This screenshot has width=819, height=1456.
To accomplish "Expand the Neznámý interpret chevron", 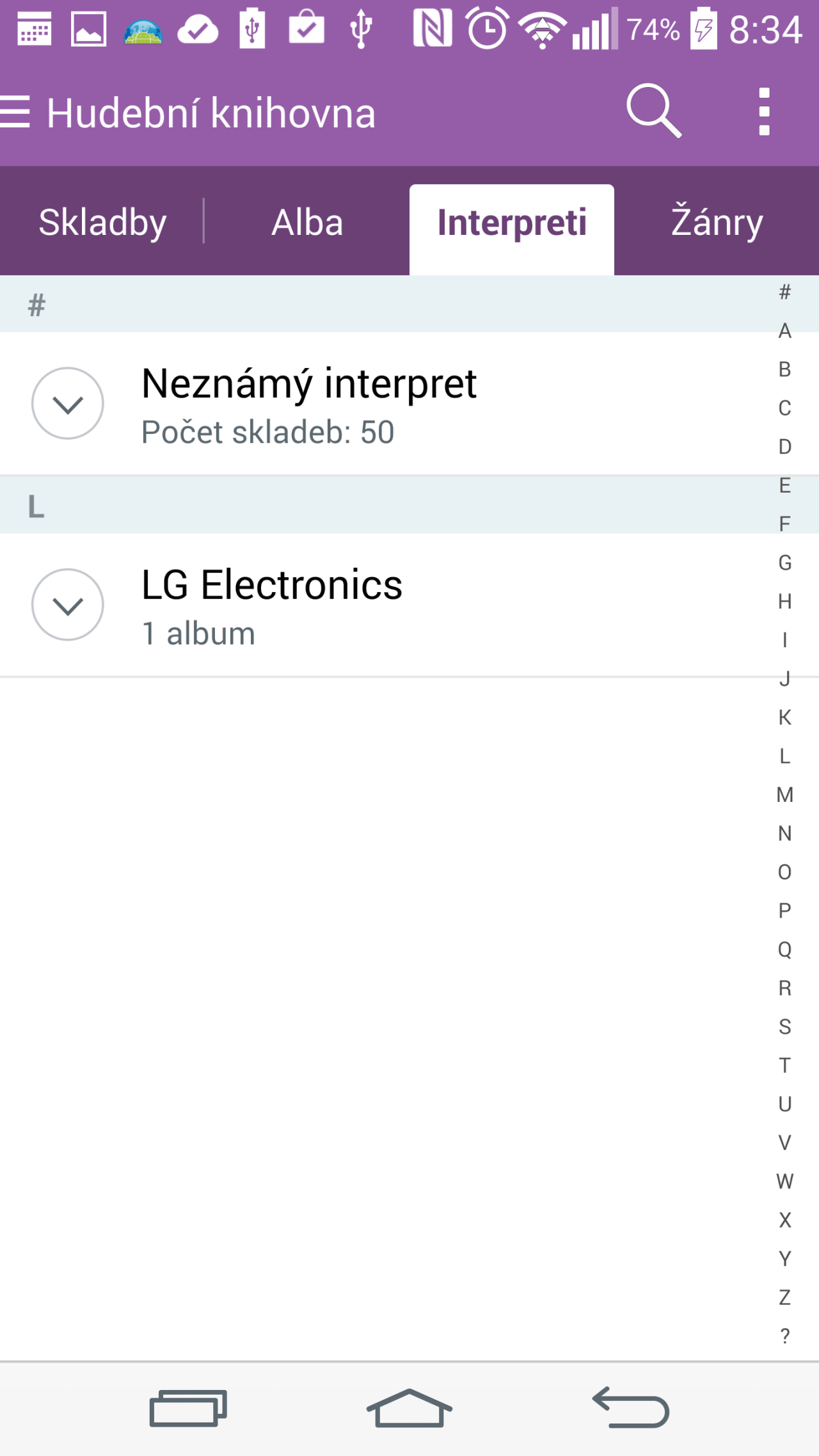I will pyautogui.click(x=68, y=403).
